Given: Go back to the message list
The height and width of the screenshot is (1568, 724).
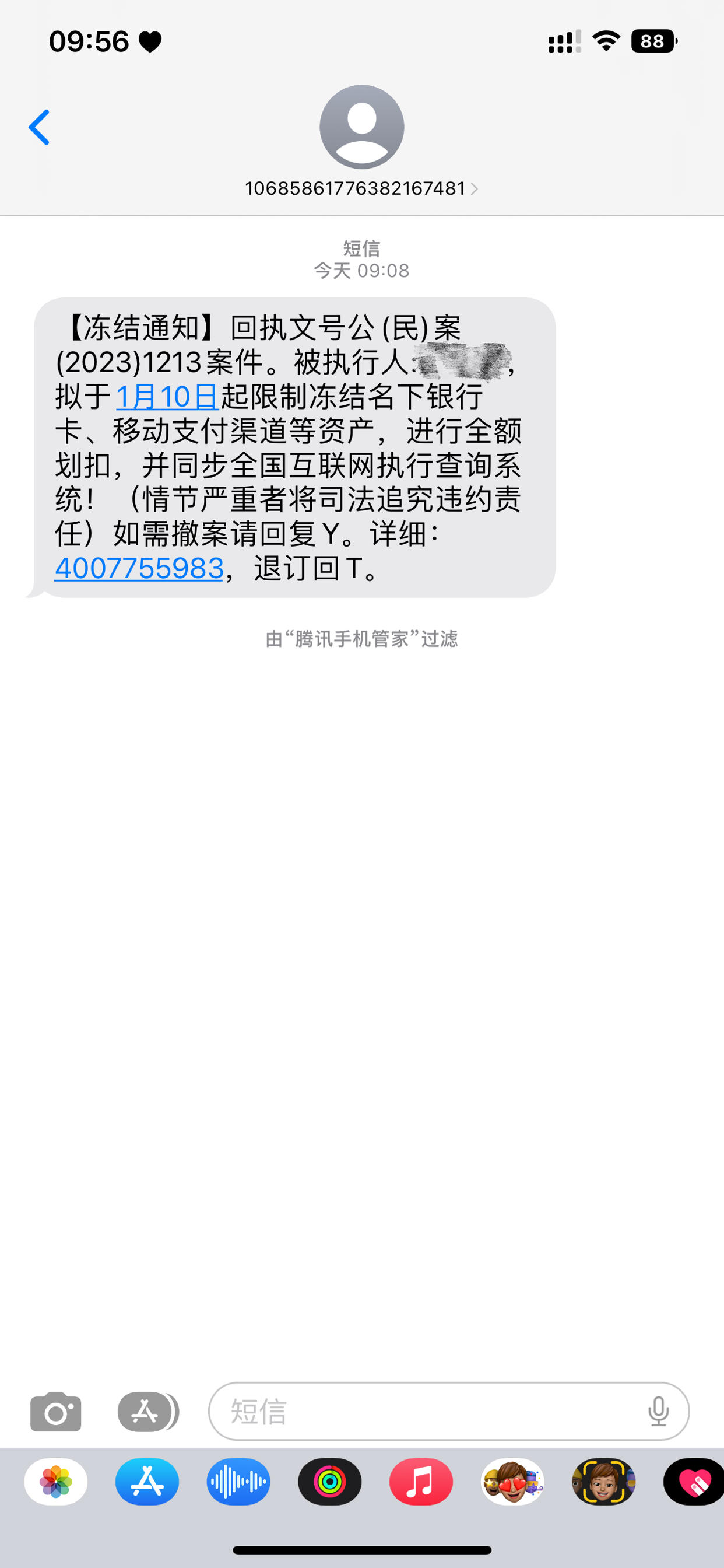Looking at the screenshot, I should (39, 127).
